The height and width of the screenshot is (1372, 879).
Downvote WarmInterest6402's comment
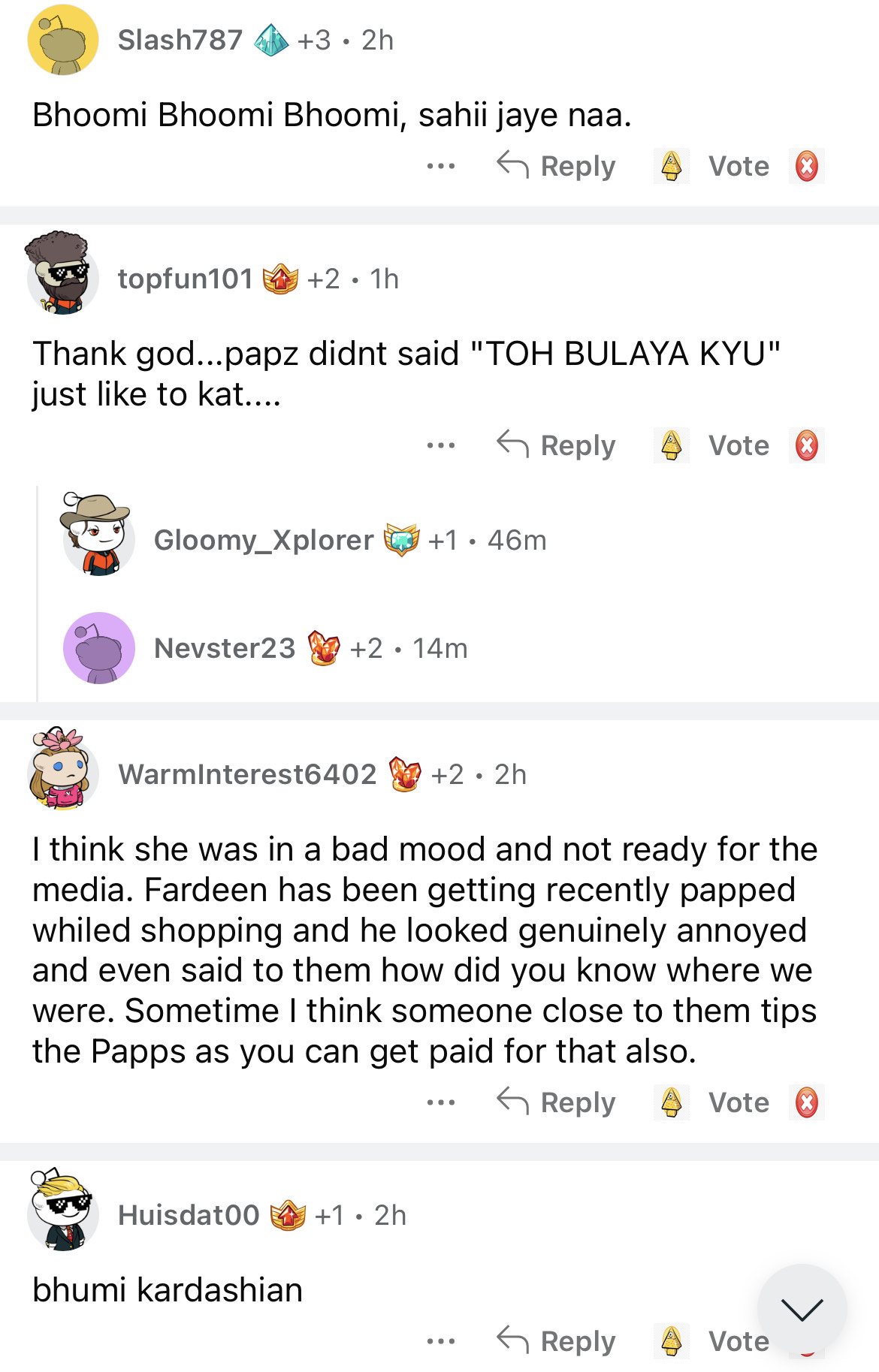tap(806, 1102)
